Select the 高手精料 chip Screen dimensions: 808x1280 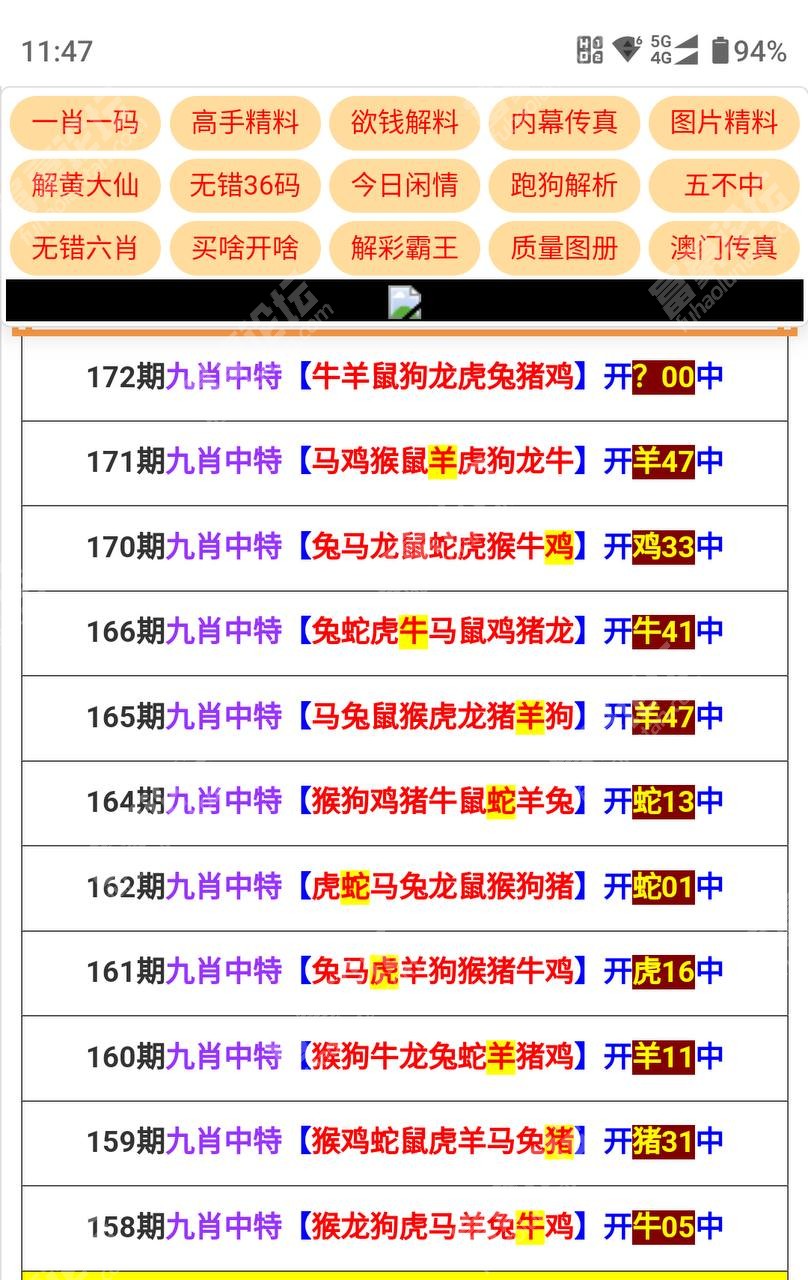click(x=245, y=123)
